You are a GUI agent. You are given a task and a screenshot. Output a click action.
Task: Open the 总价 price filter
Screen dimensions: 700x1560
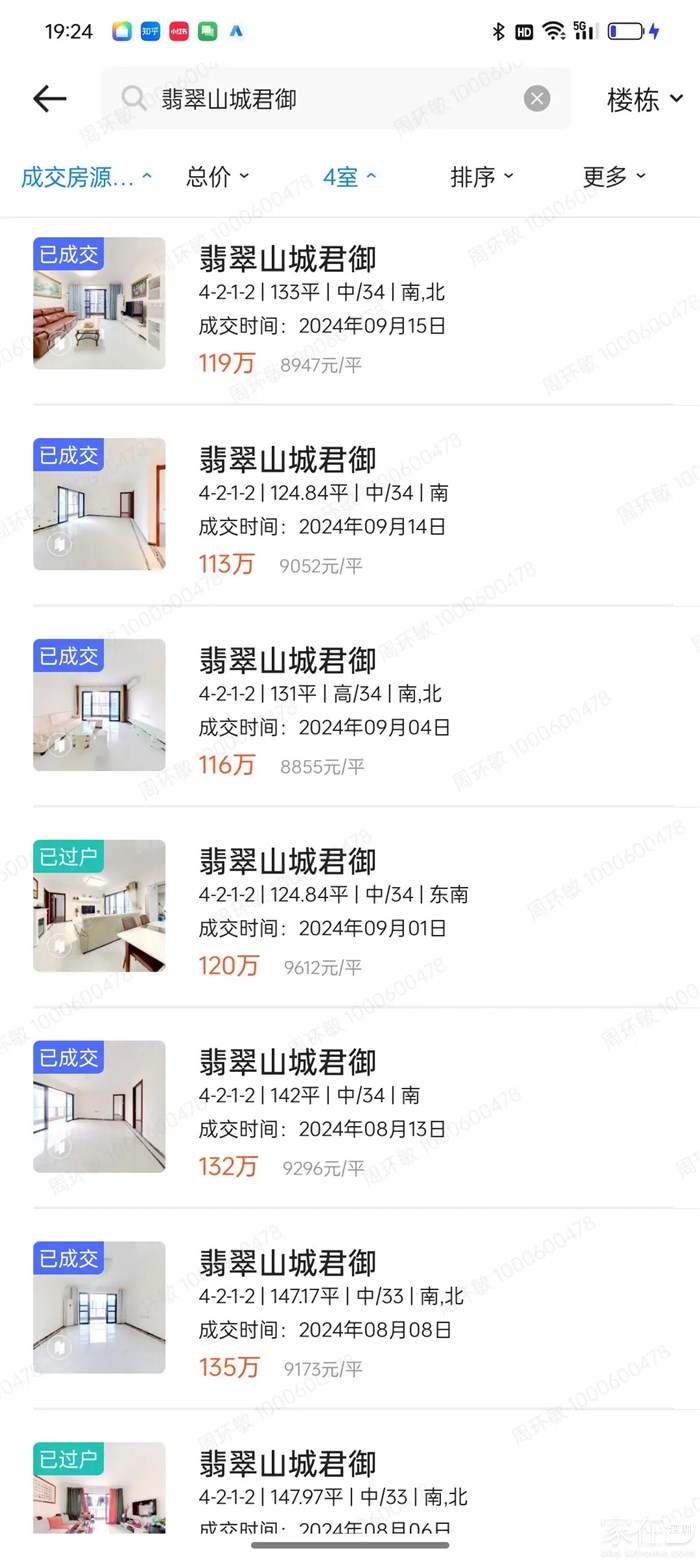(217, 177)
